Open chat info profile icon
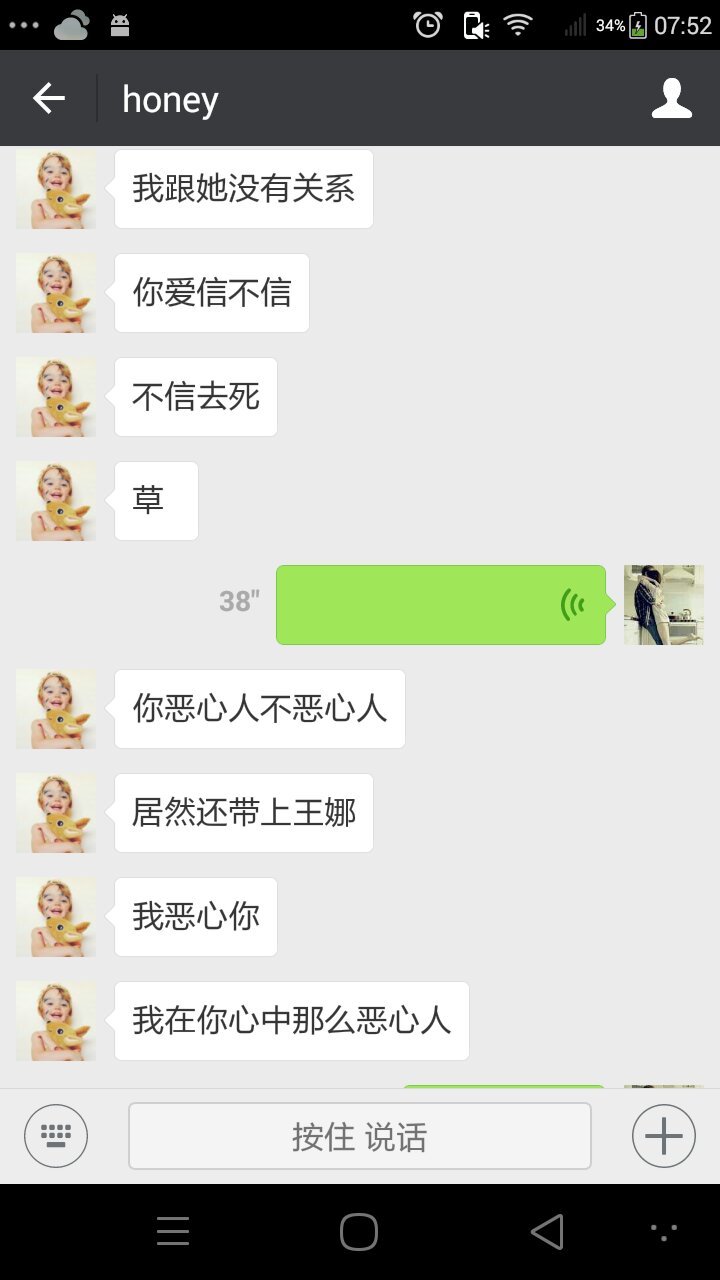This screenshot has height=1280, width=720. tap(672, 98)
